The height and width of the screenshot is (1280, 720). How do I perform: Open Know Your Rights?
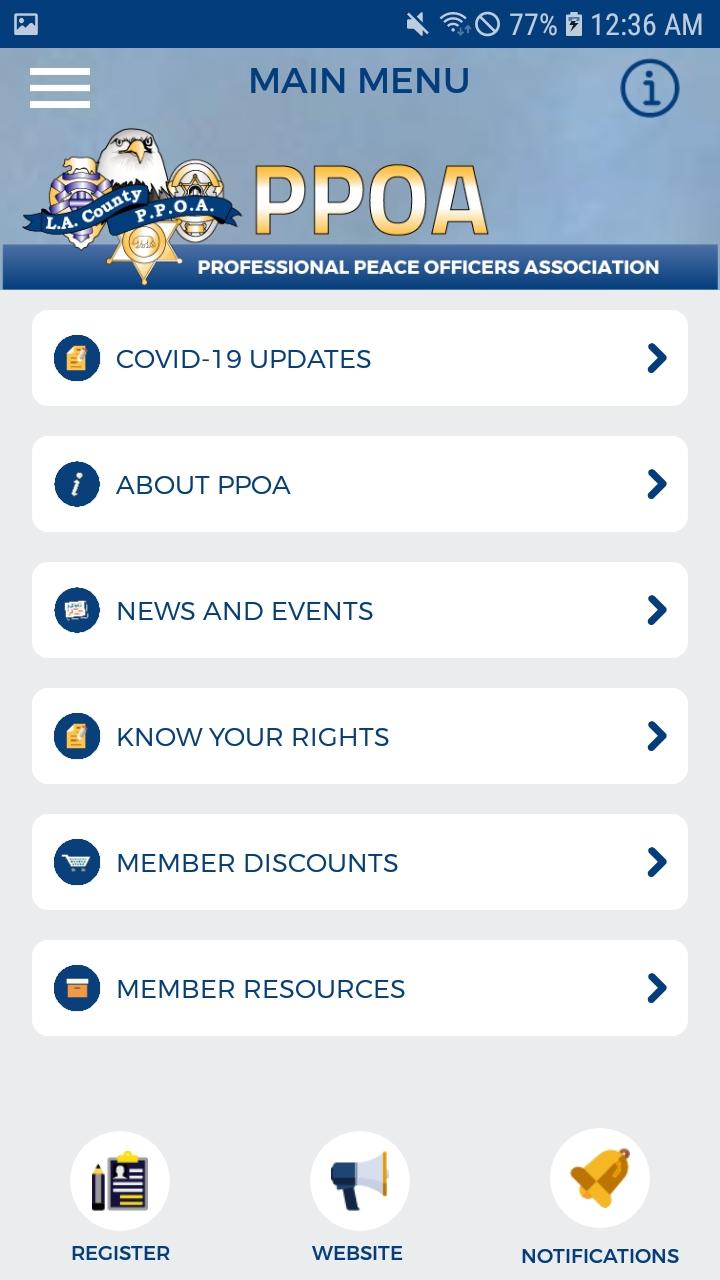(360, 736)
